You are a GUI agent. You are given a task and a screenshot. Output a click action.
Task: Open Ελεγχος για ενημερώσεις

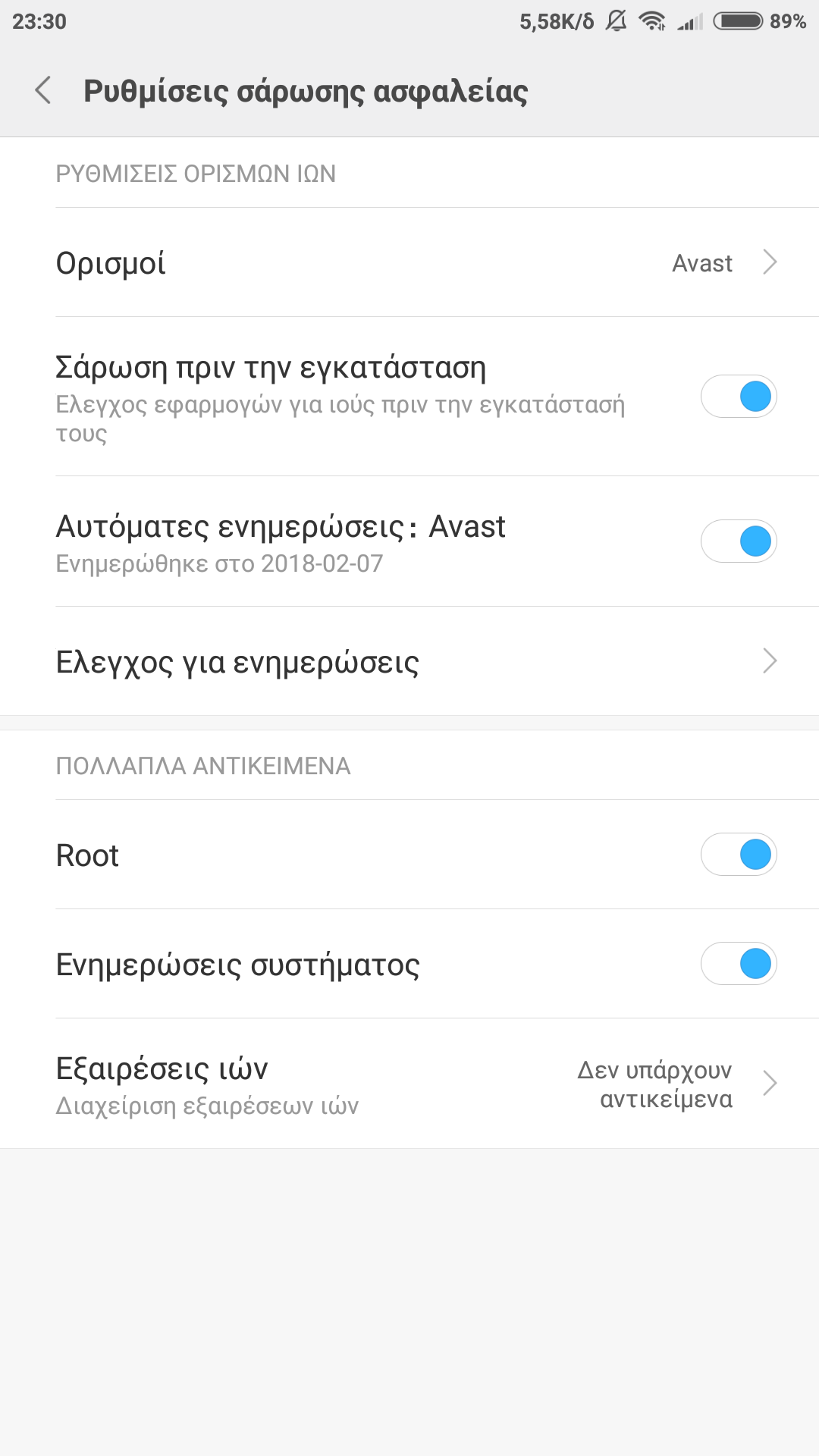point(409,661)
